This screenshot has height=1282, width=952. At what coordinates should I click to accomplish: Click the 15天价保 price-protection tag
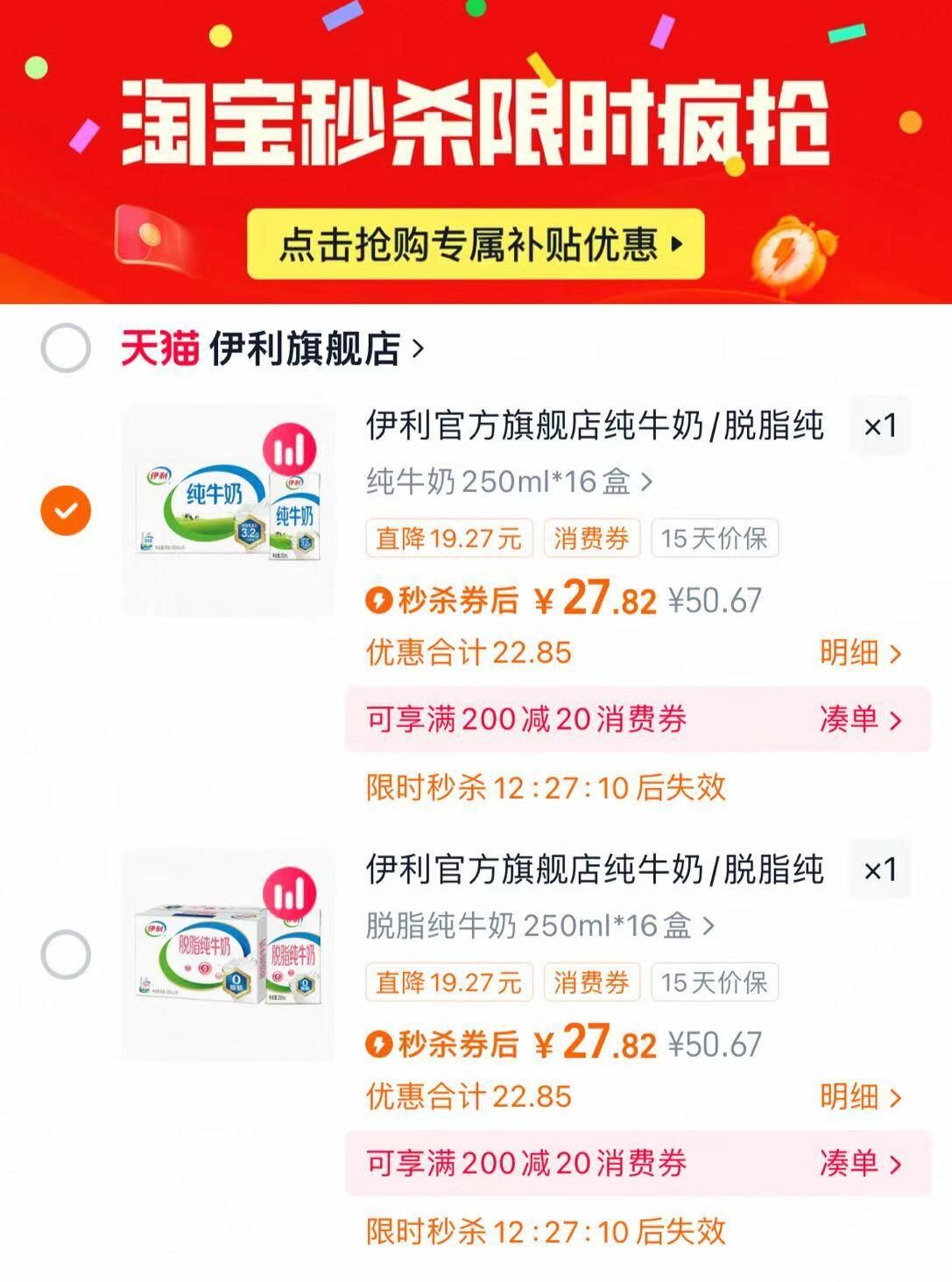(713, 539)
